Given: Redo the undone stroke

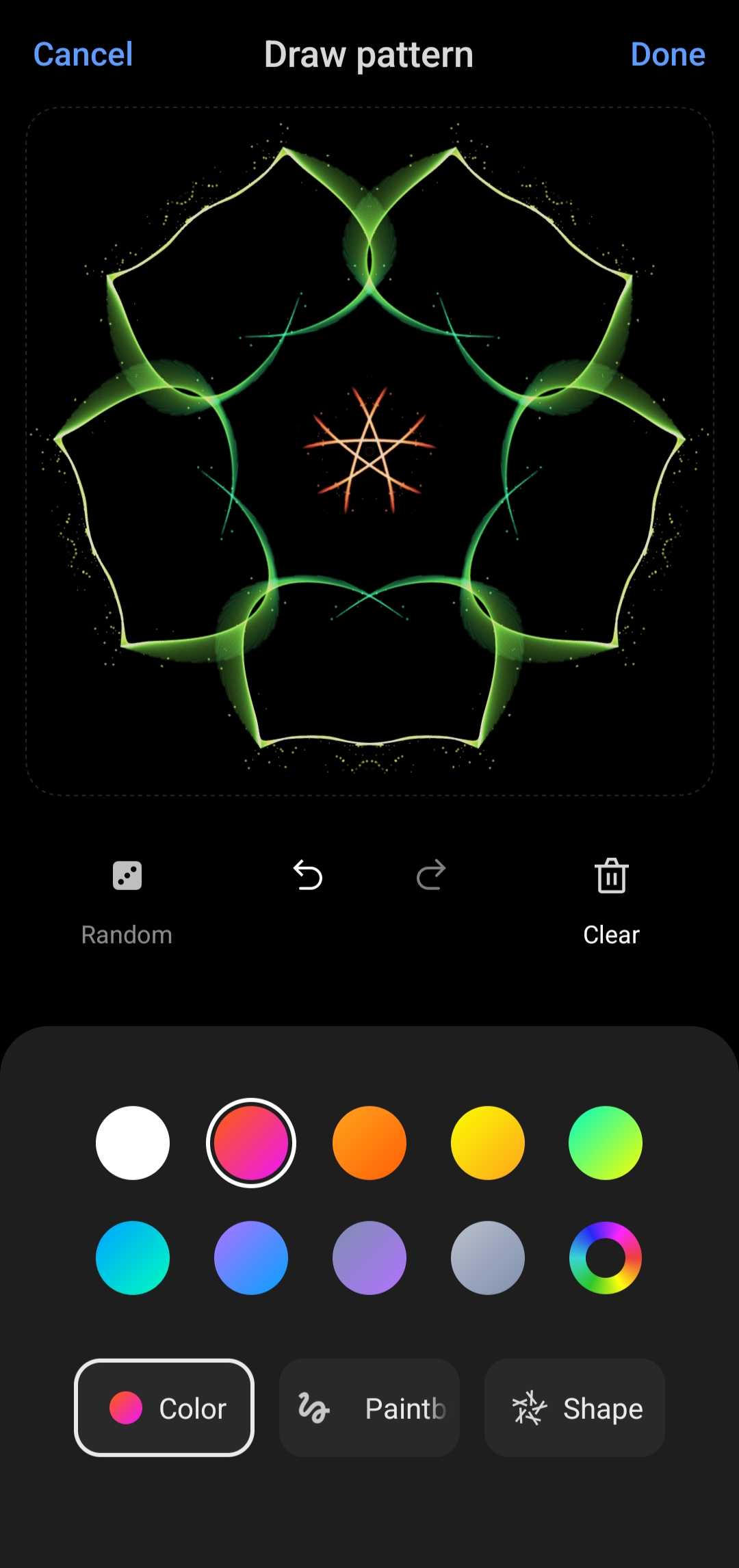Looking at the screenshot, I should tap(431, 876).
